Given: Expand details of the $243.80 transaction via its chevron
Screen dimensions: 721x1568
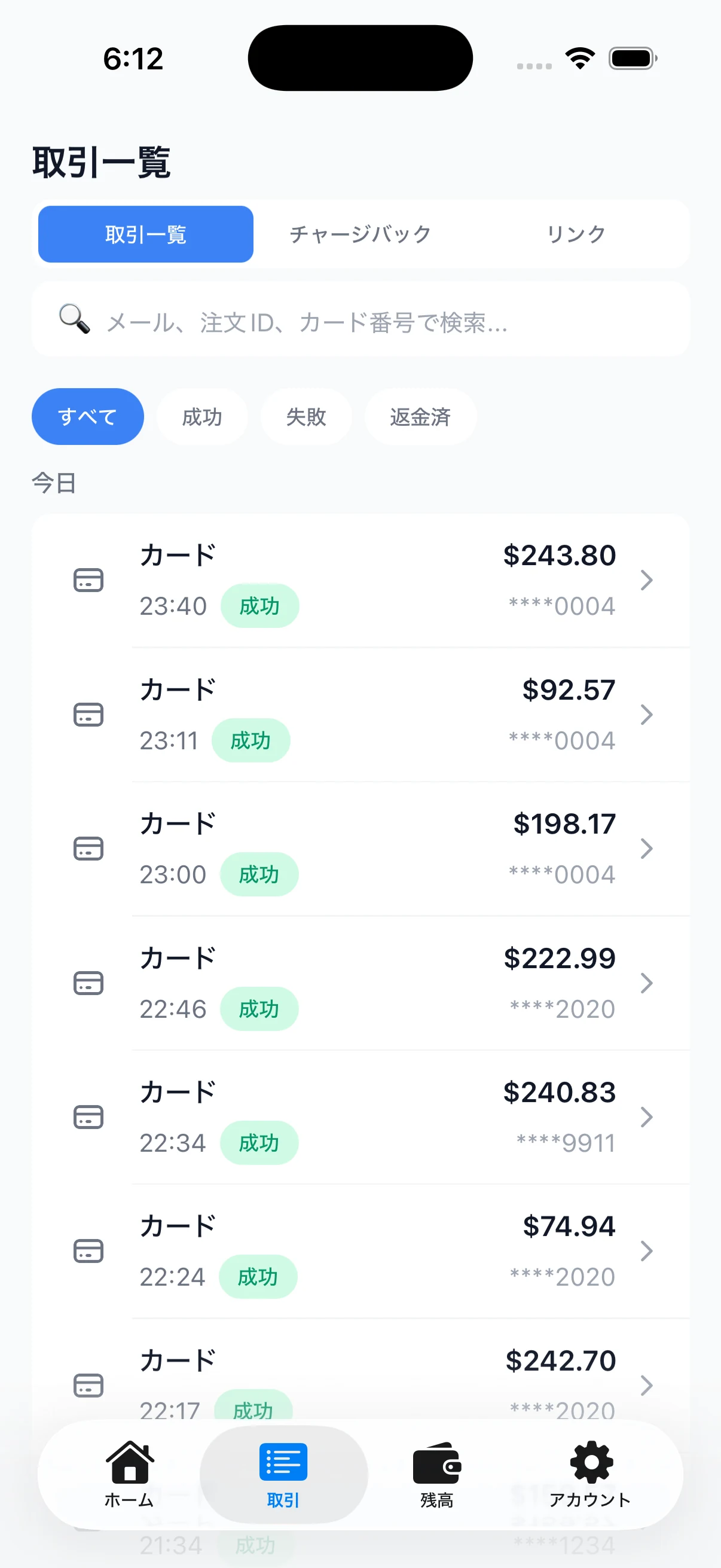Looking at the screenshot, I should (x=647, y=580).
